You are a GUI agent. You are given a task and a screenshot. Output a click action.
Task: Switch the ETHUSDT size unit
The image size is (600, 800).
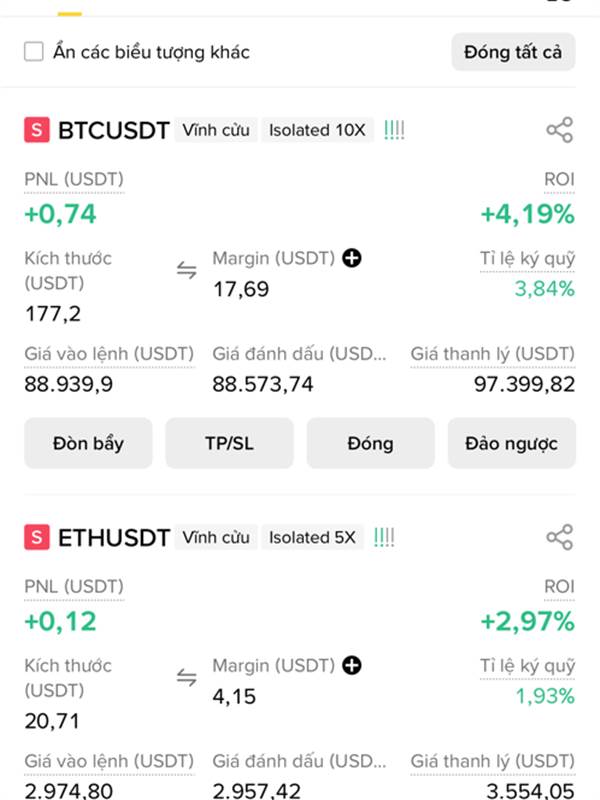[x=187, y=677]
